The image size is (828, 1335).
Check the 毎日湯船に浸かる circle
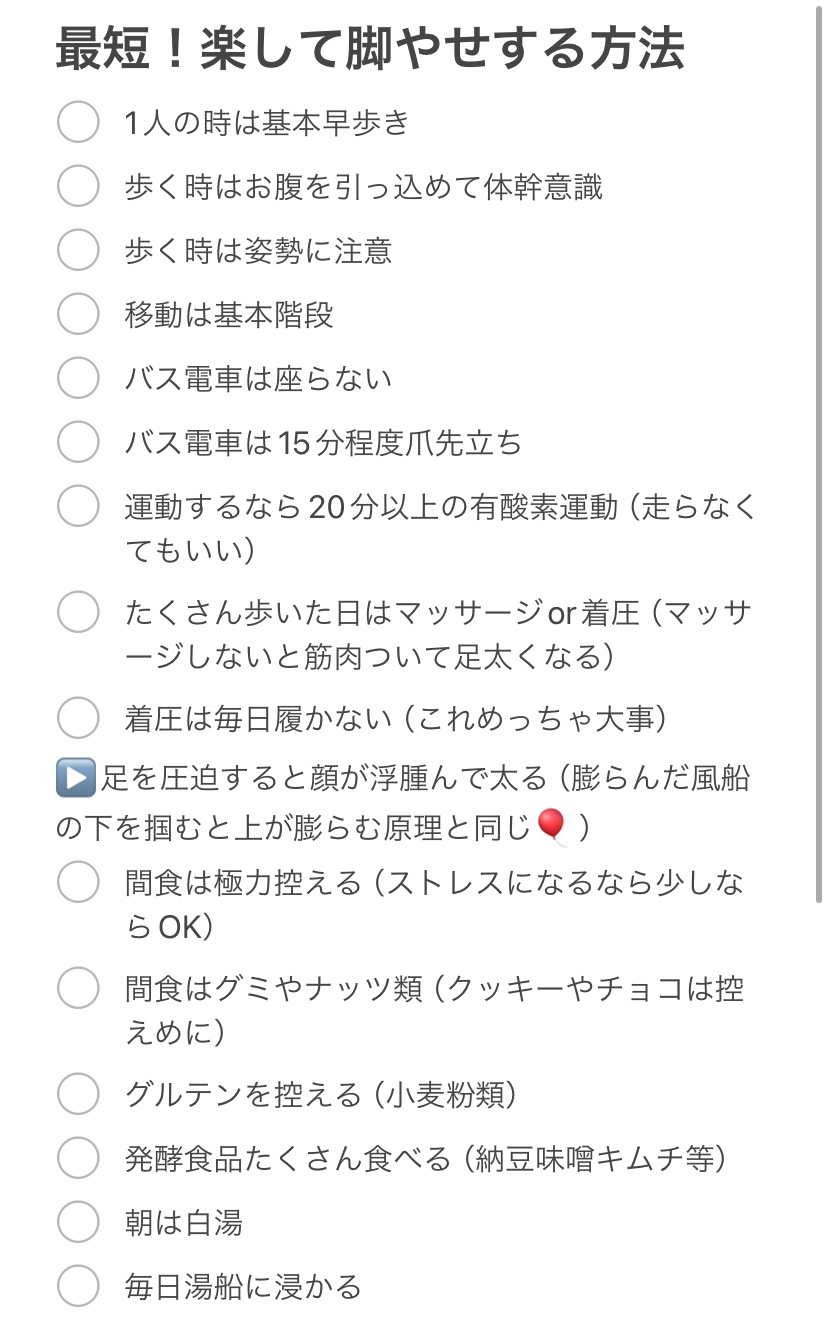click(x=77, y=1287)
